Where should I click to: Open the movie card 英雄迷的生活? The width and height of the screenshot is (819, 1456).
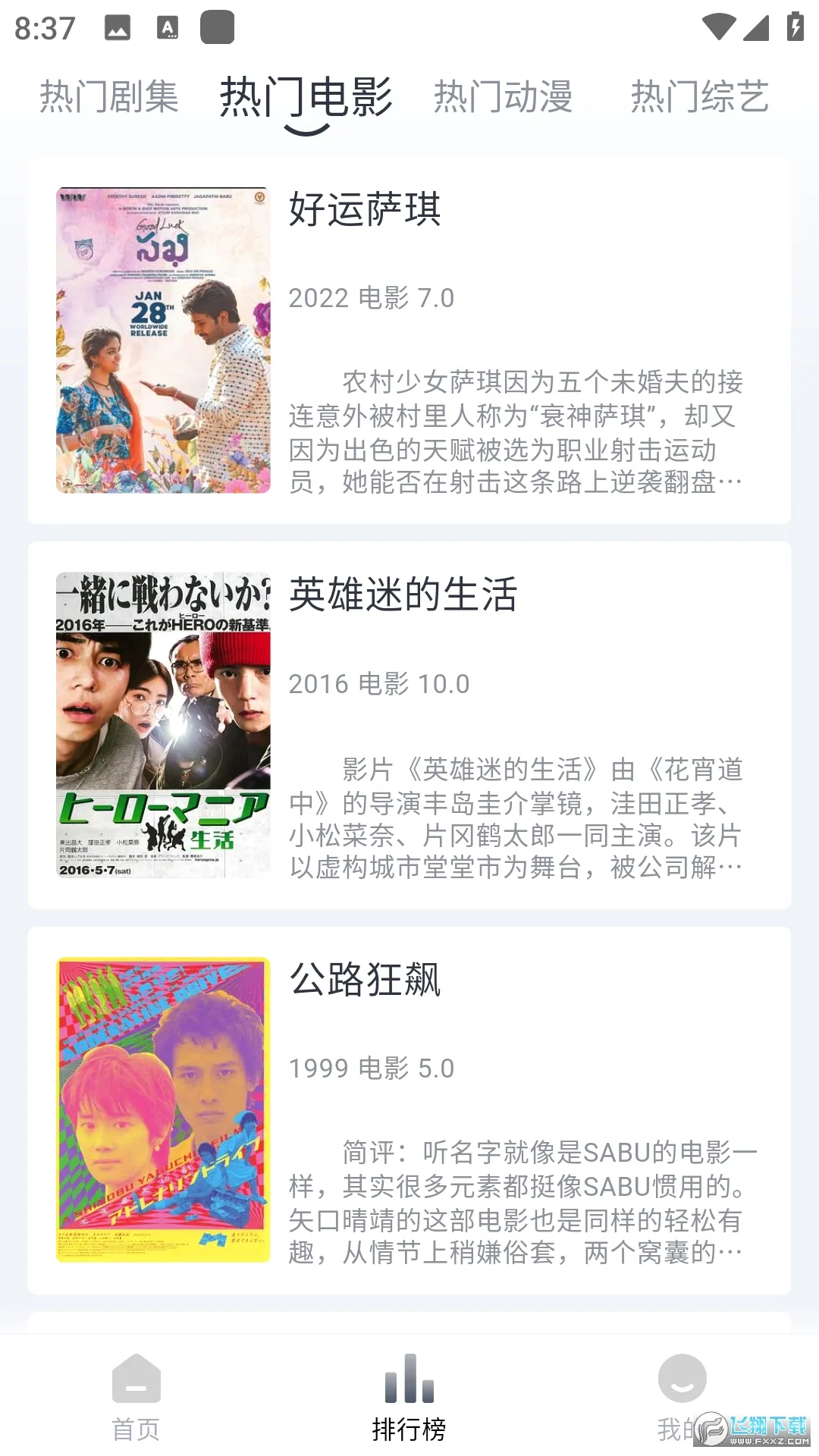coord(409,725)
